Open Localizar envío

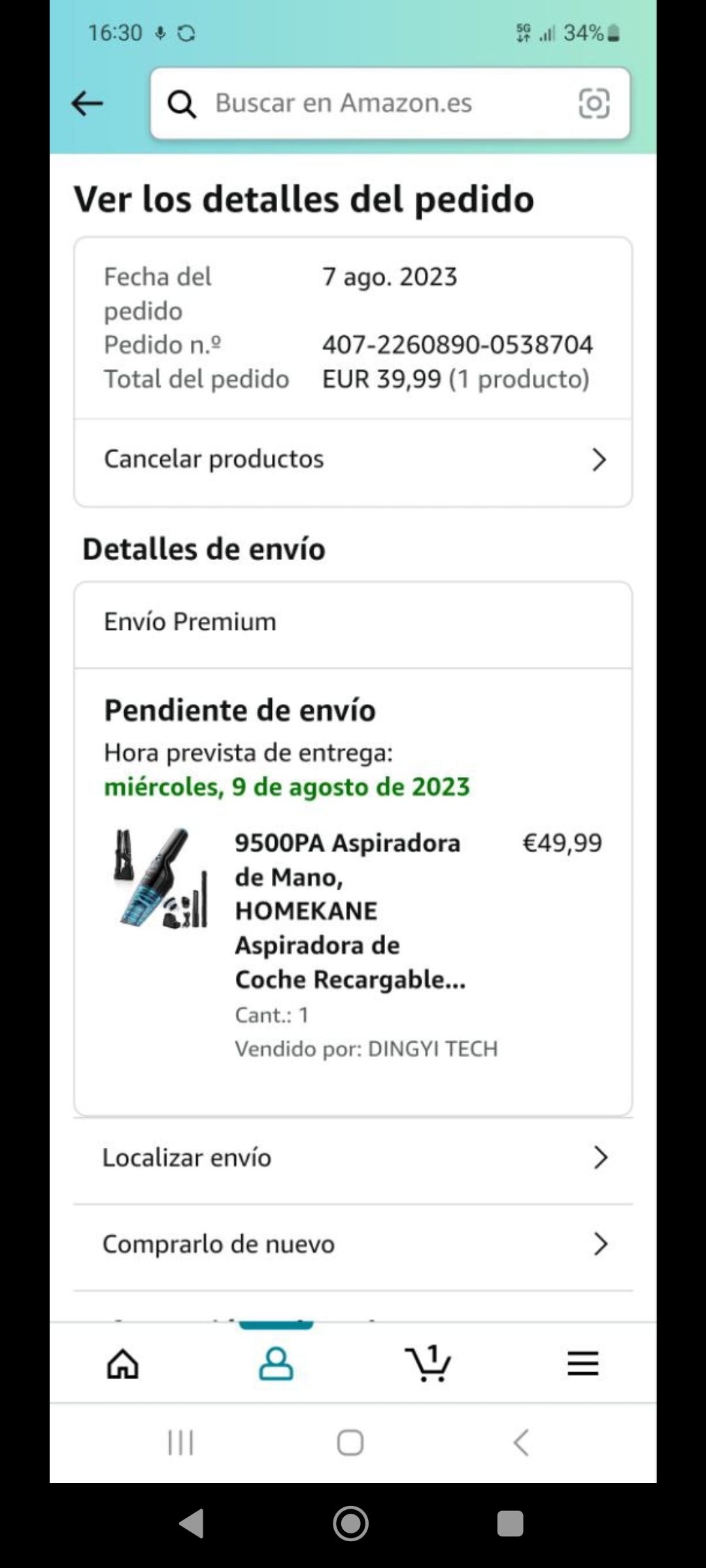[x=353, y=1158]
